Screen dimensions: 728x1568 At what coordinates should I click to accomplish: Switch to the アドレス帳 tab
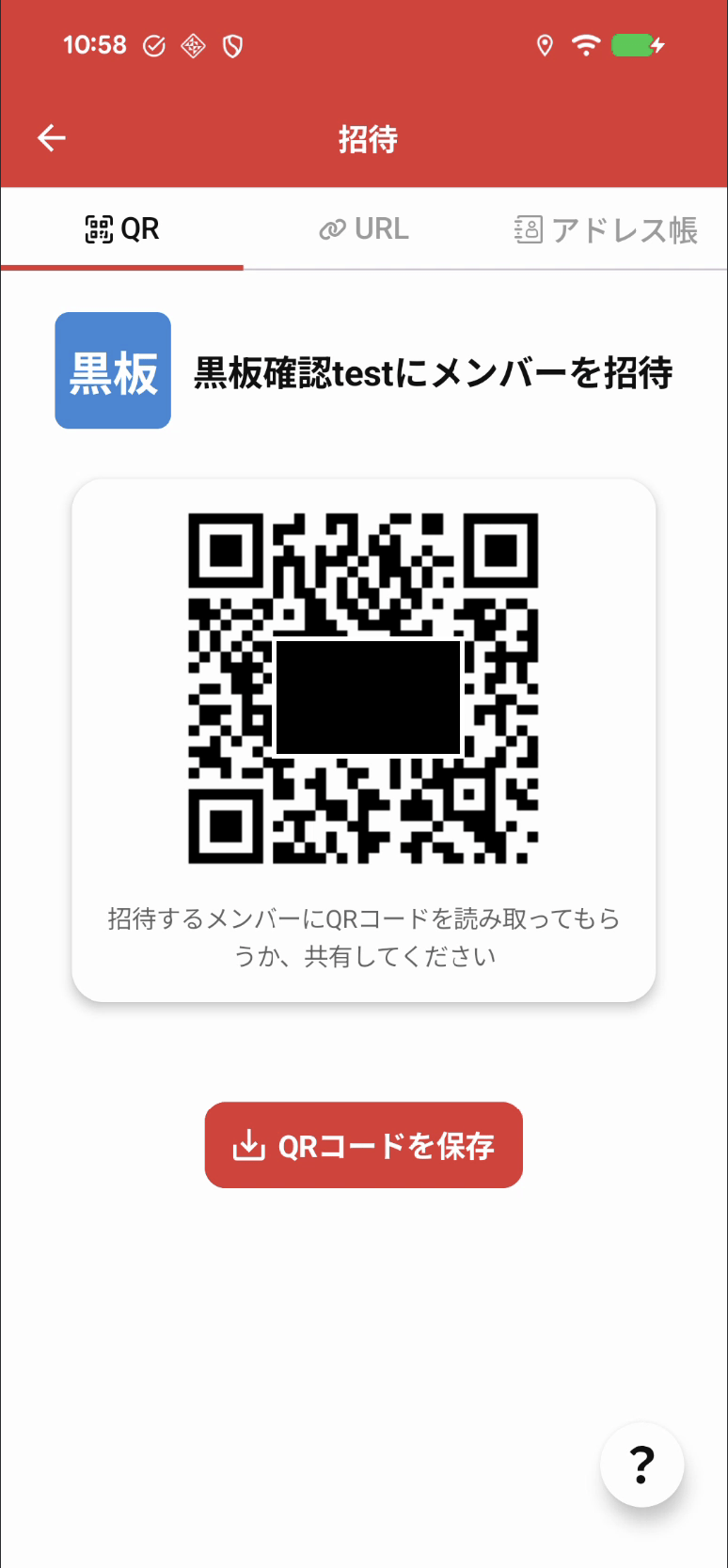click(x=606, y=230)
